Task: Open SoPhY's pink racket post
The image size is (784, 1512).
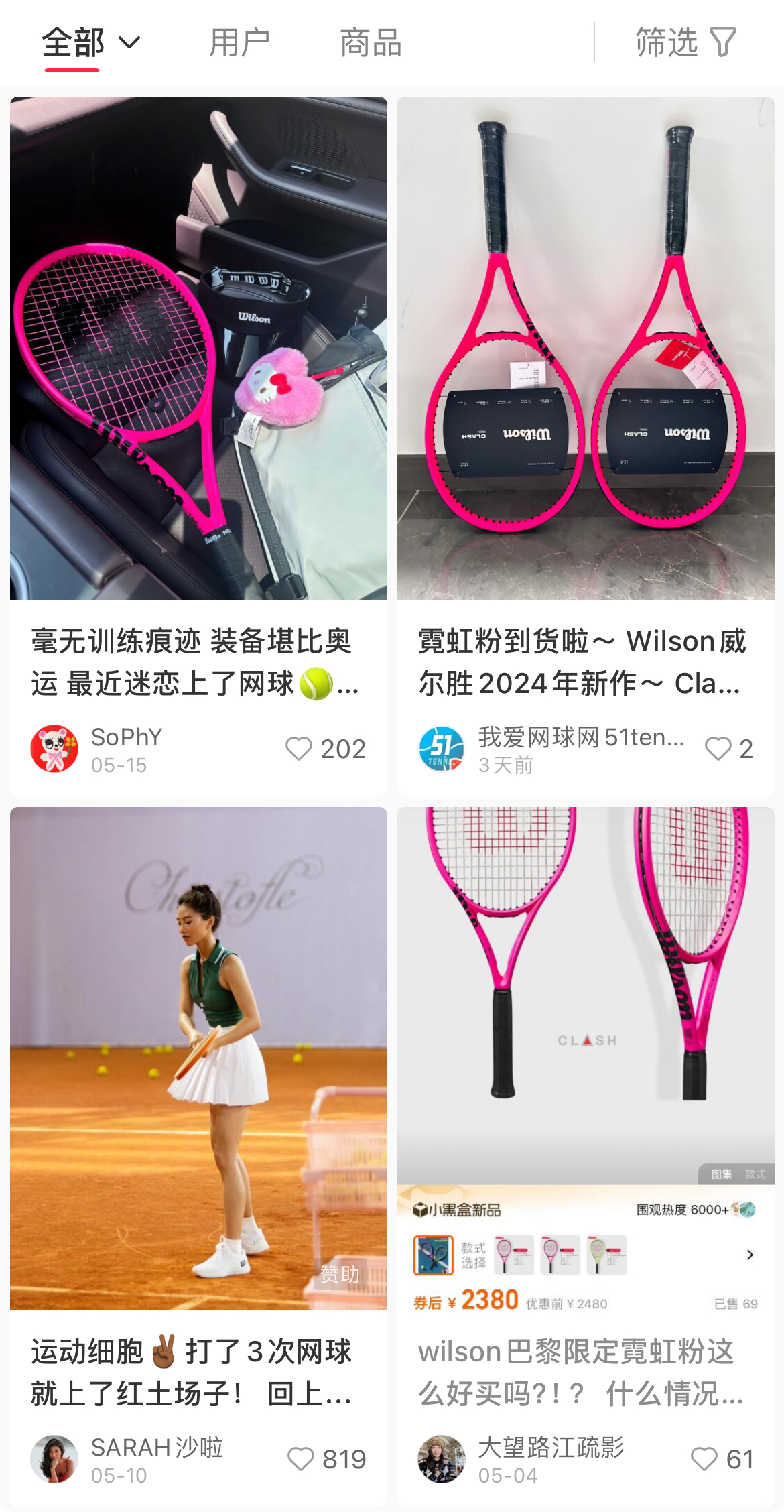Action: tap(198, 349)
